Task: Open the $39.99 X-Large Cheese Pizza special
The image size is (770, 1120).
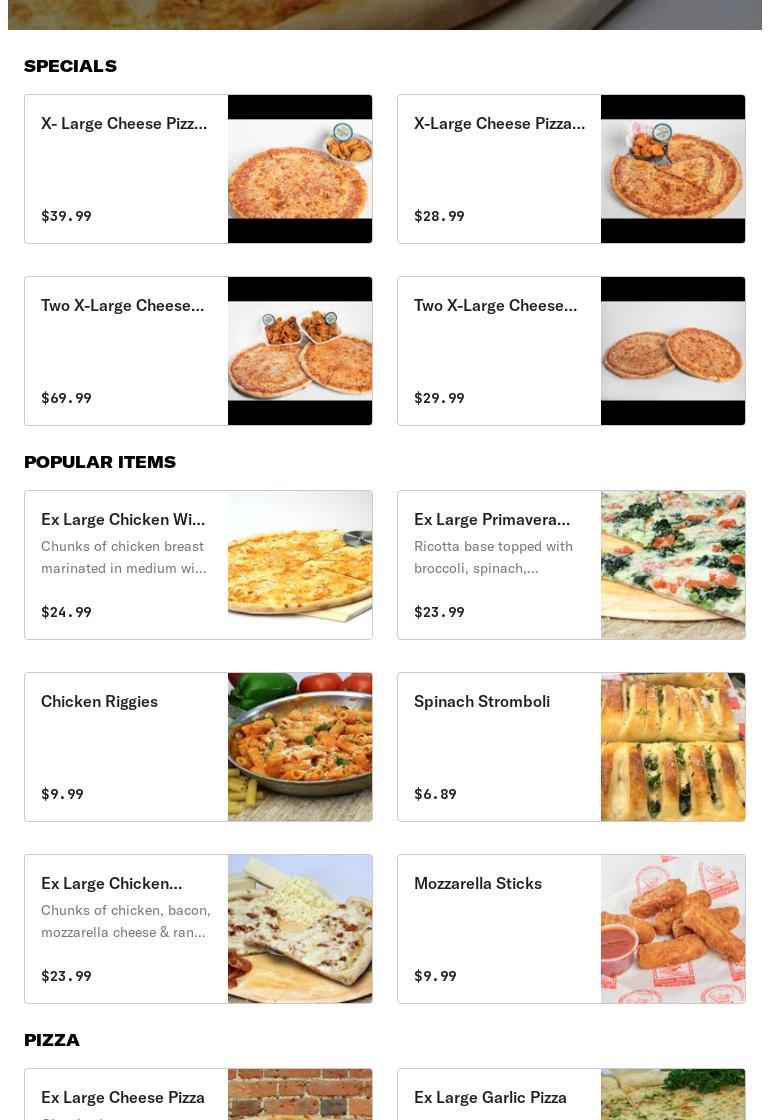Action: pyautogui.click(x=198, y=169)
